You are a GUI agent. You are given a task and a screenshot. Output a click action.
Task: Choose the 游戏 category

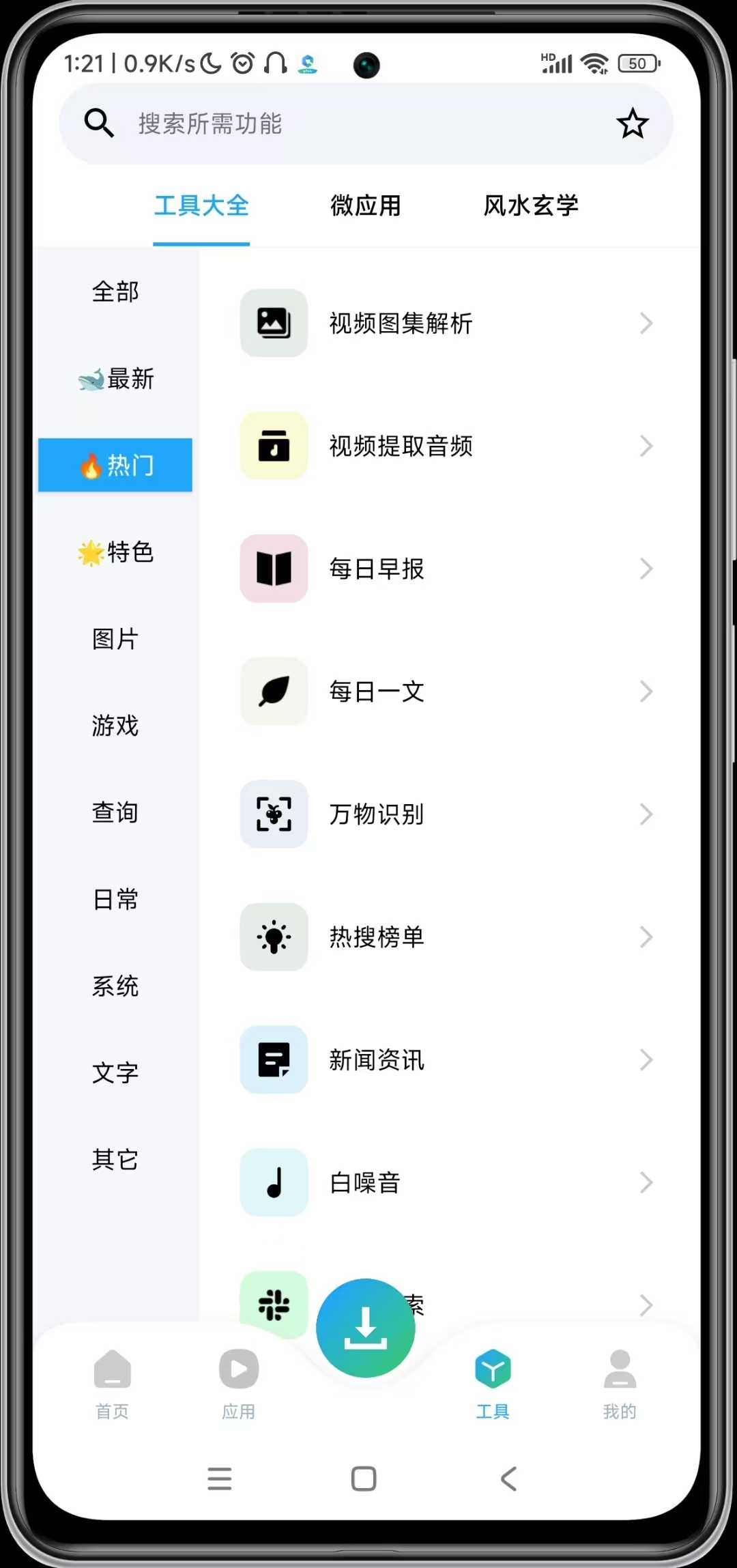pos(115,726)
